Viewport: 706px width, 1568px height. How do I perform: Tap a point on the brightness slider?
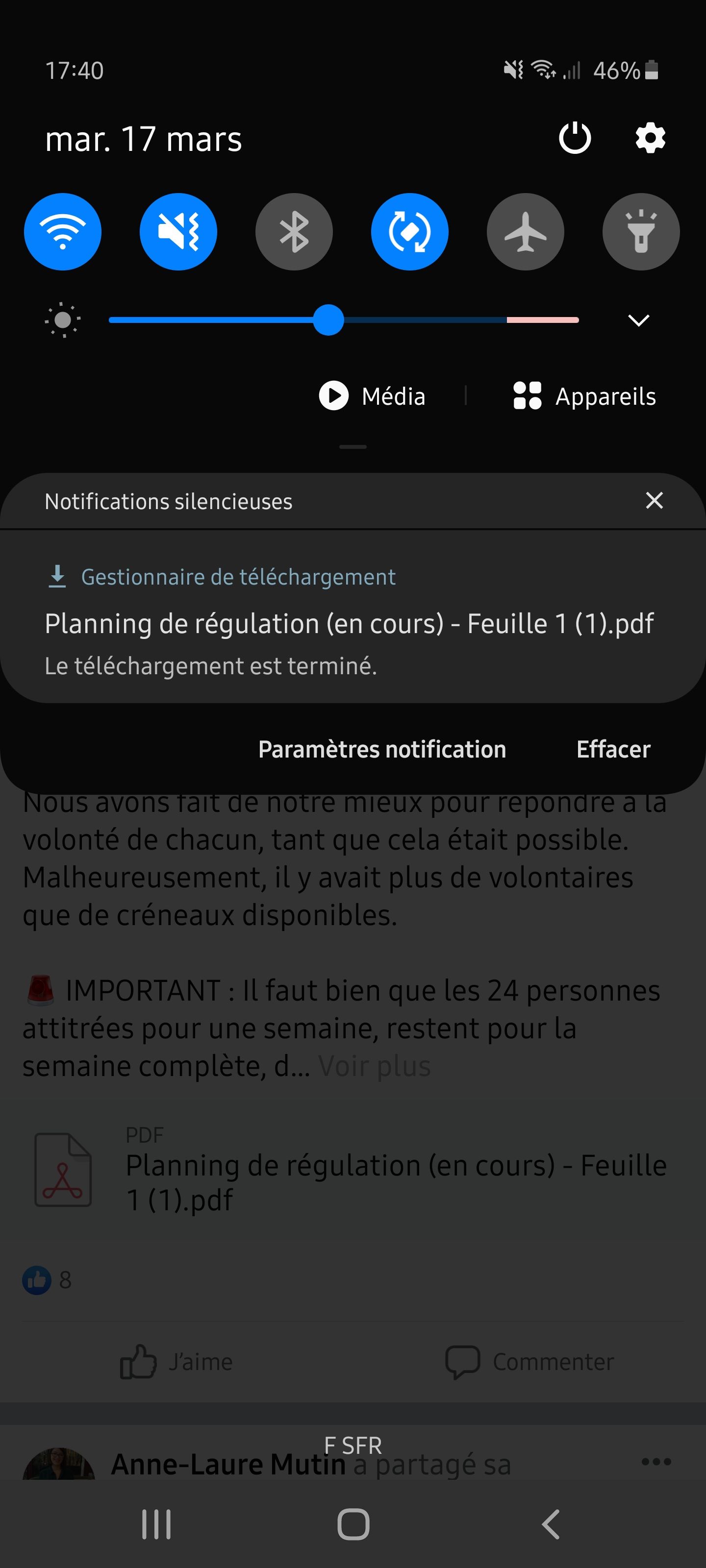(427, 320)
